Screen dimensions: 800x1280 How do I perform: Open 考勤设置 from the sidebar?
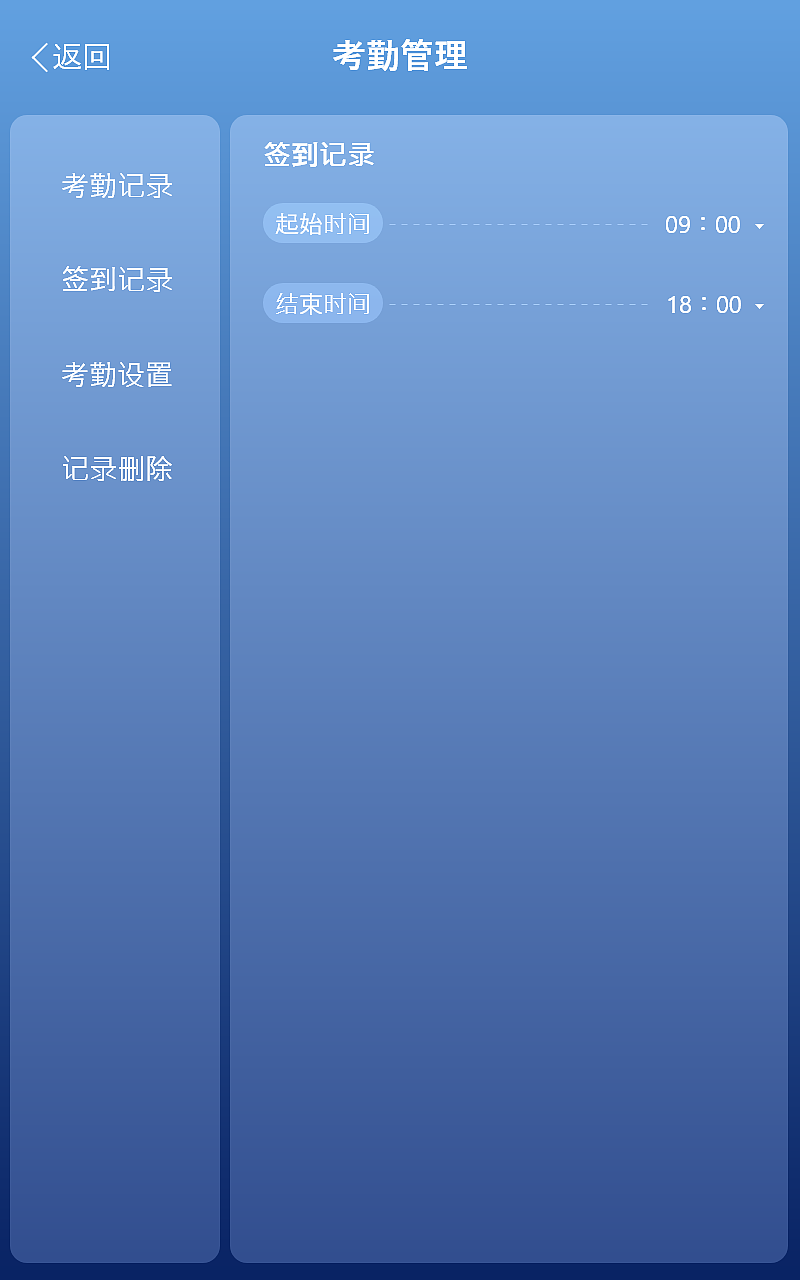tap(115, 375)
